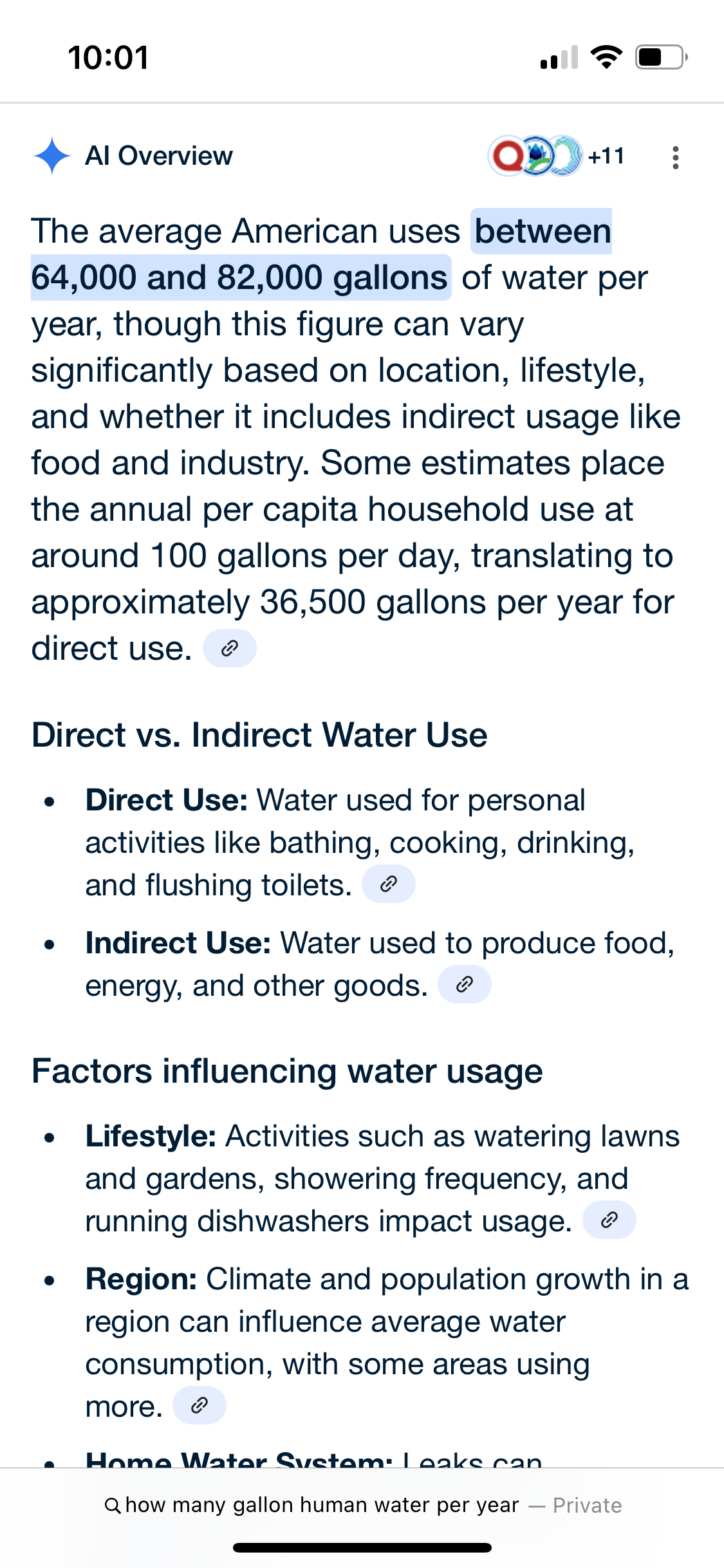This screenshot has height=1568, width=724.
Task: Open the source link for the Lifestyle factor
Action: coord(609,1220)
